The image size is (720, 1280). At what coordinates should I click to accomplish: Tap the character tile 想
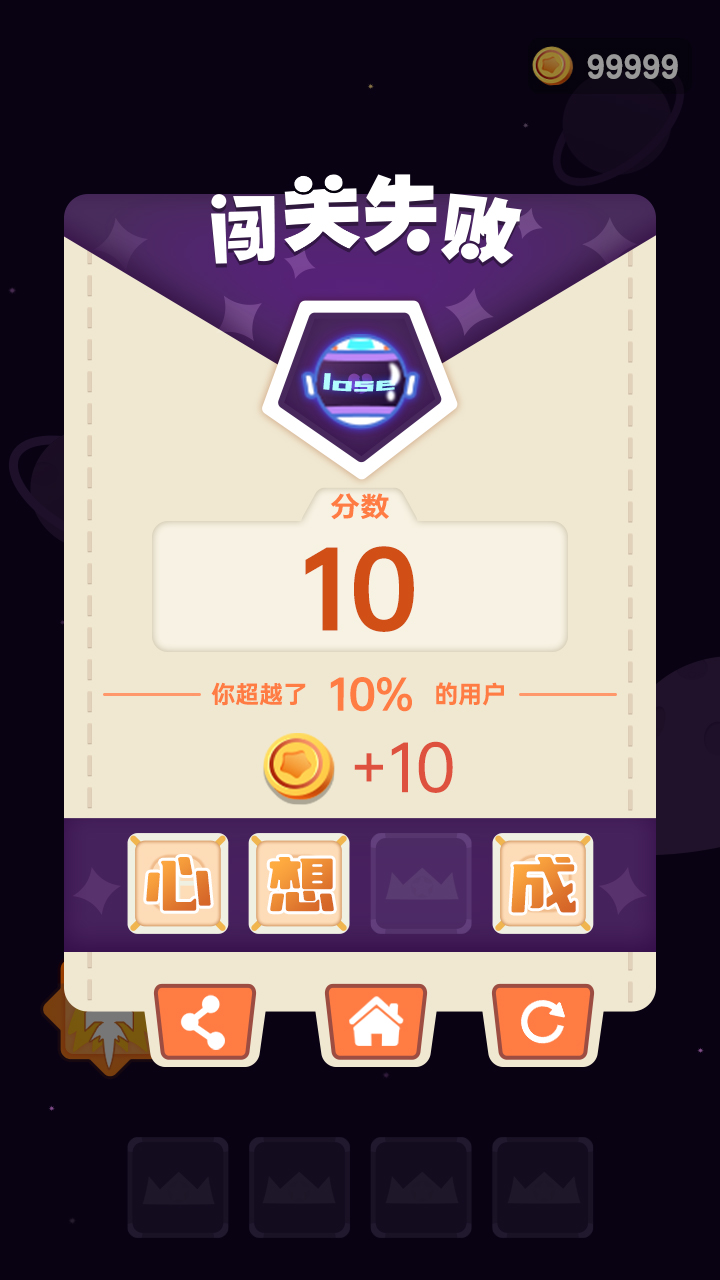(298, 882)
